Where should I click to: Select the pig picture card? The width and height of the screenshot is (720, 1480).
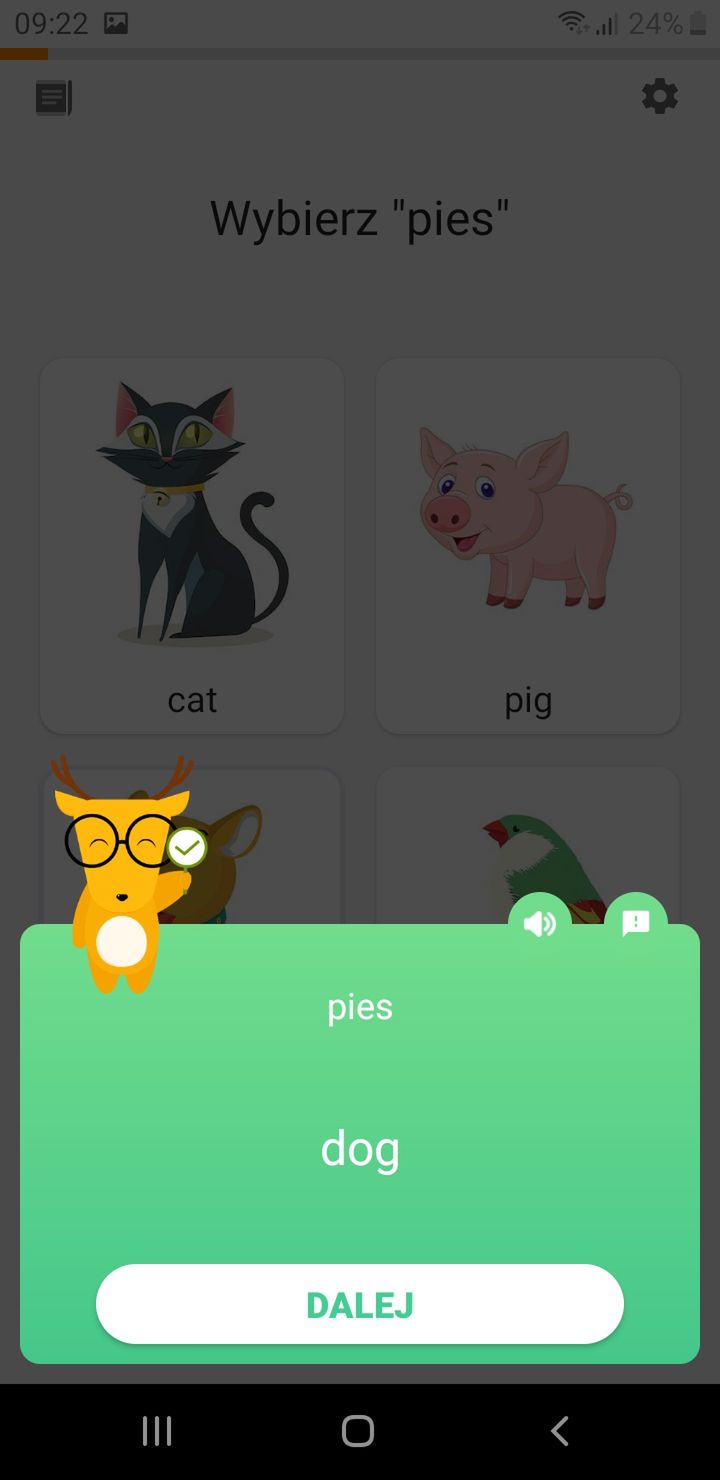[x=528, y=546]
